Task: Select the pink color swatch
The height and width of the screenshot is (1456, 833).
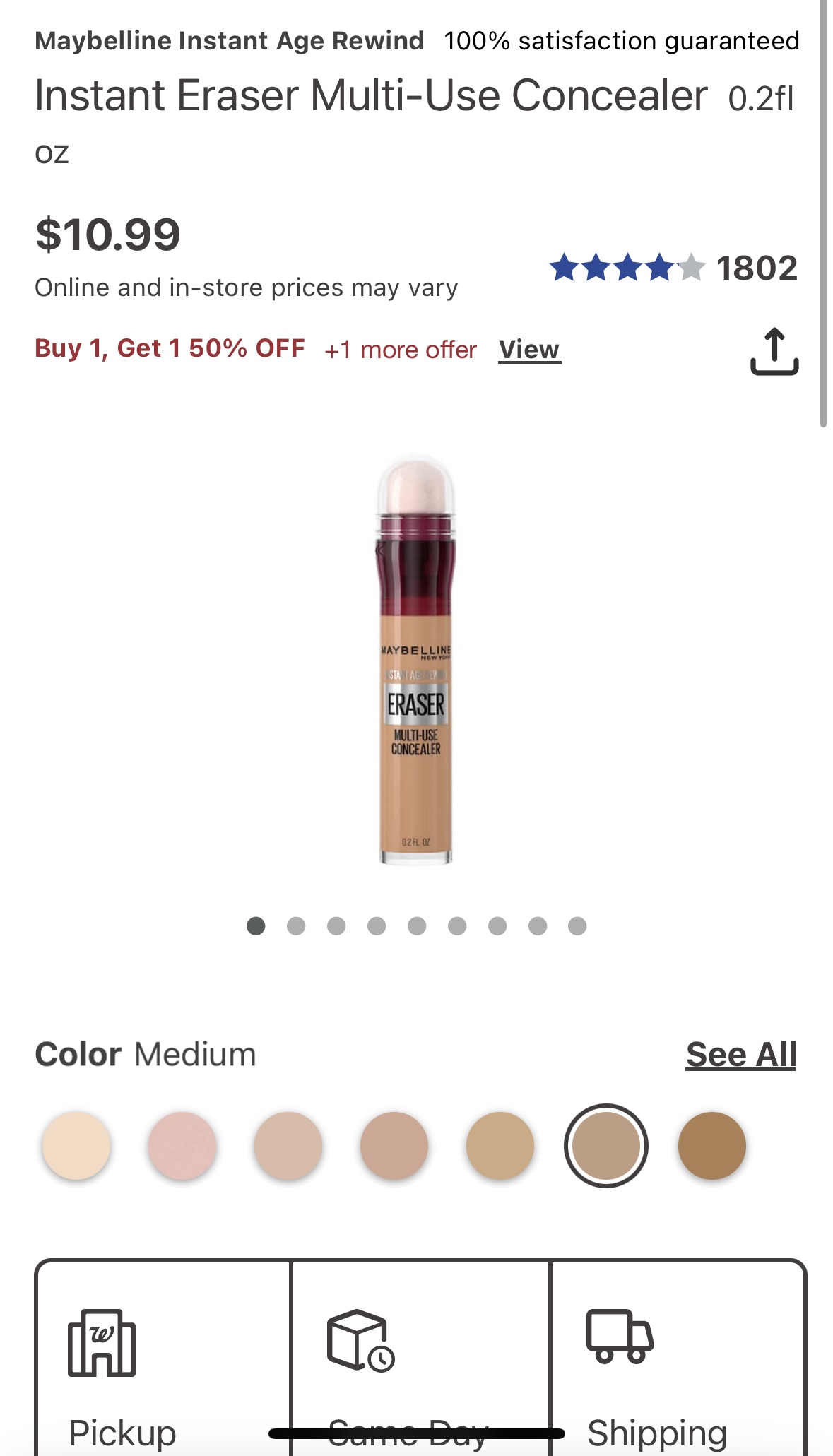Action: (182, 1146)
